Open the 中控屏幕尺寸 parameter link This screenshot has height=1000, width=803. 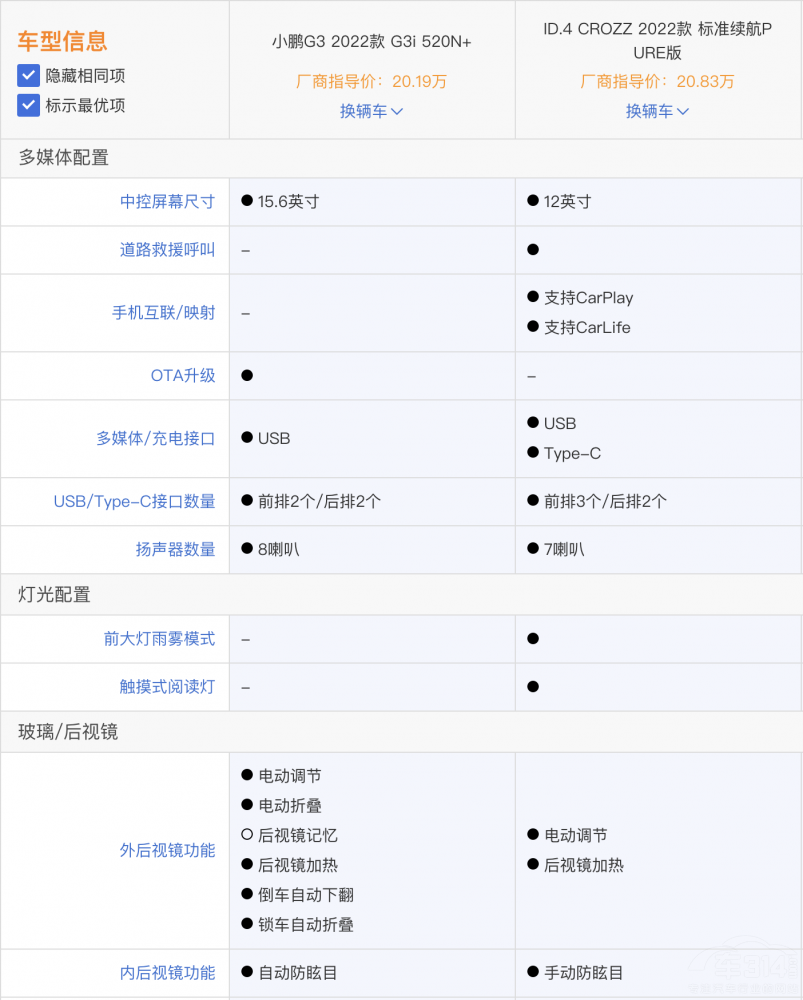point(167,201)
